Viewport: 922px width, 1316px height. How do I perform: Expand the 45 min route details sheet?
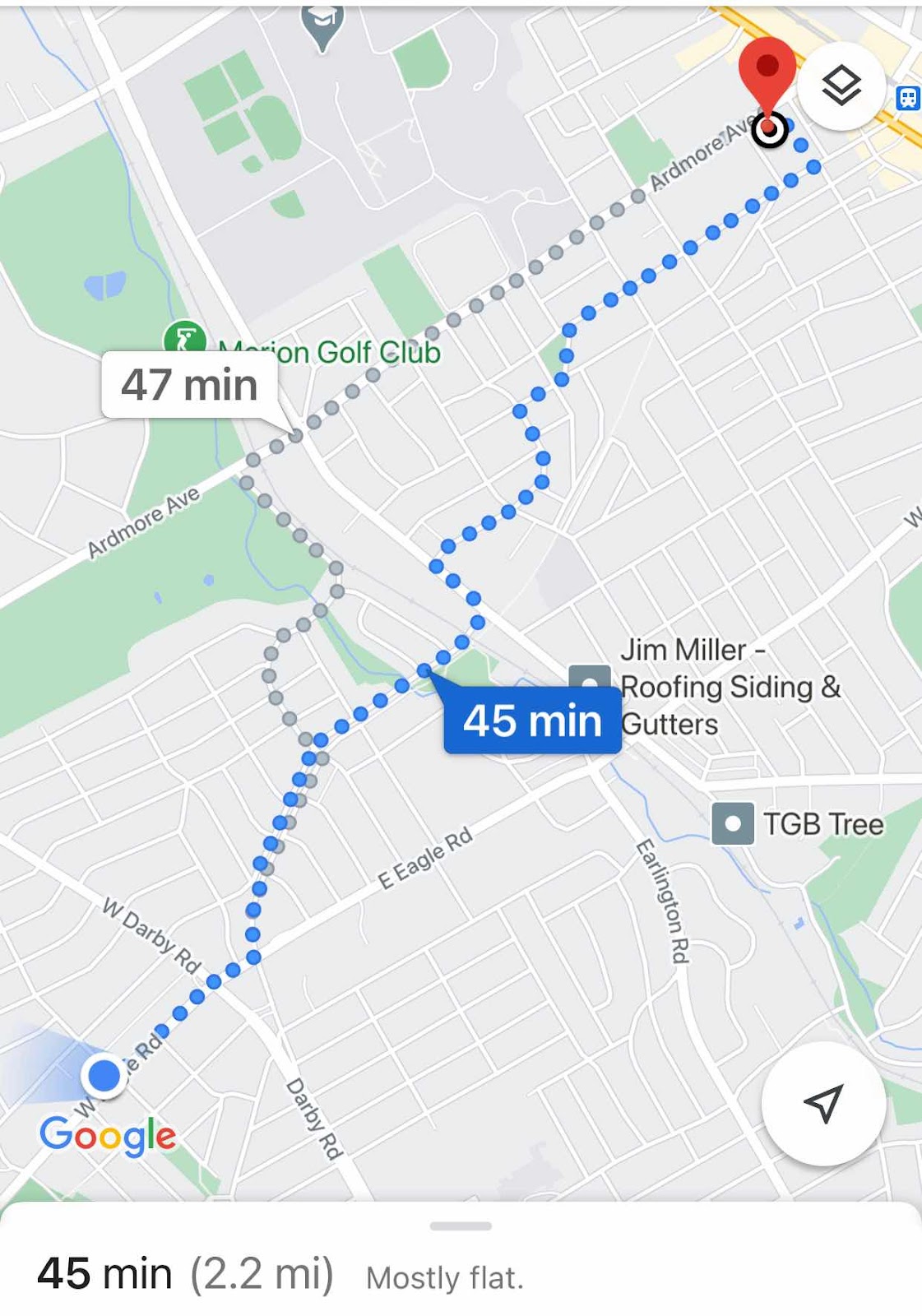pos(461,1226)
